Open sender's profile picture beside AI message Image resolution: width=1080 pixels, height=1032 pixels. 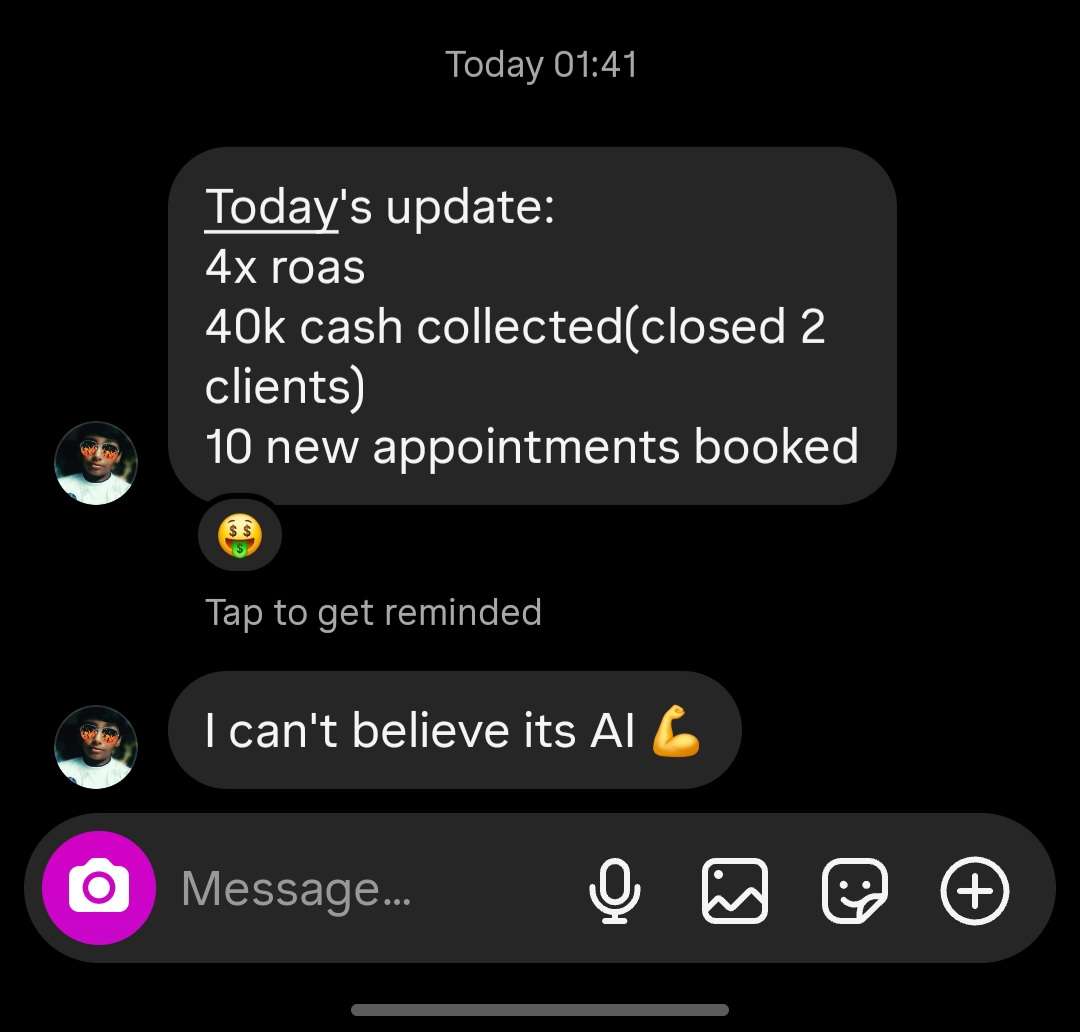click(x=96, y=747)
